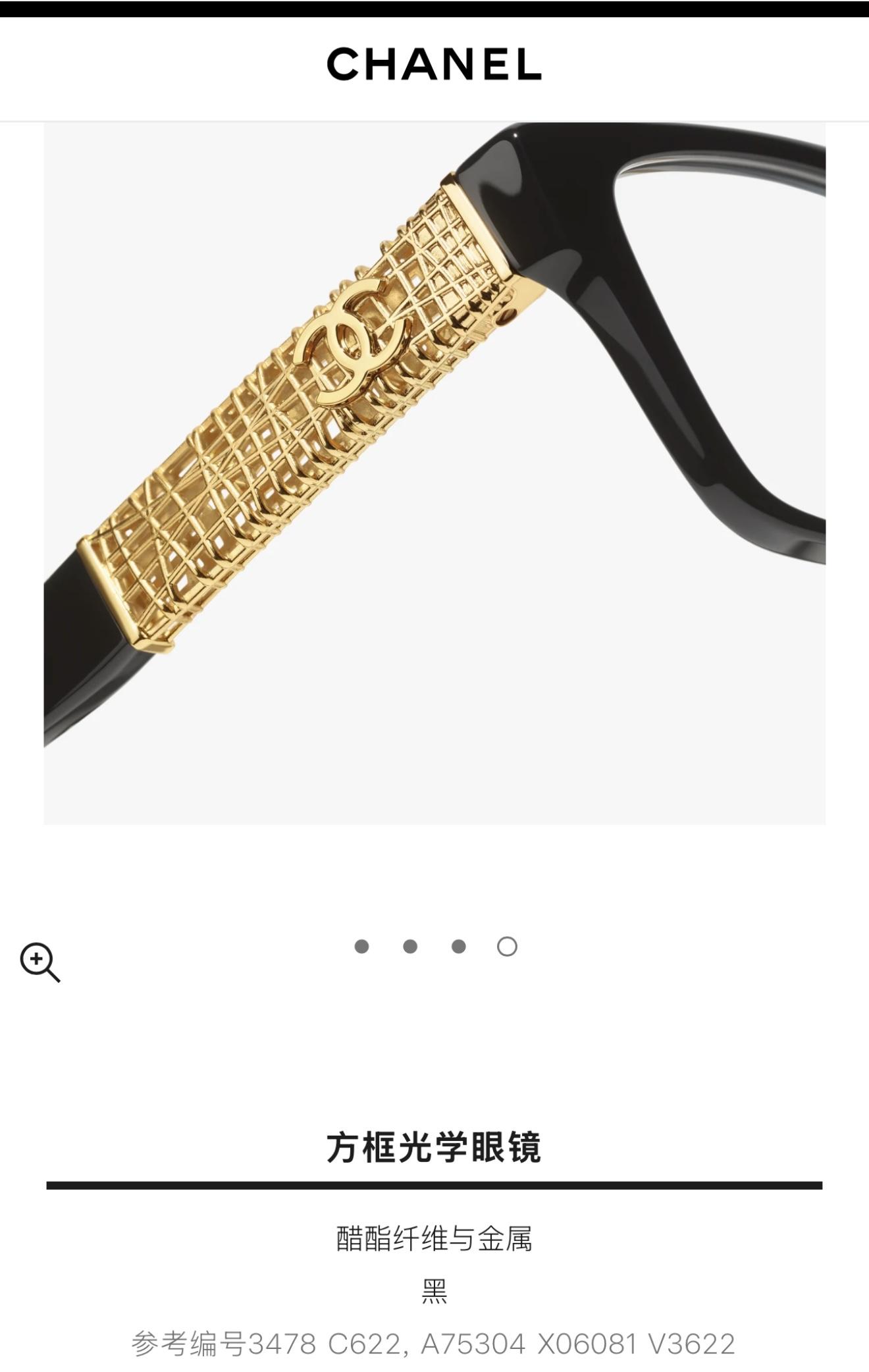Jump to the second image dot
Screen dimensions: 869x1372
click(x=410, y=947)
